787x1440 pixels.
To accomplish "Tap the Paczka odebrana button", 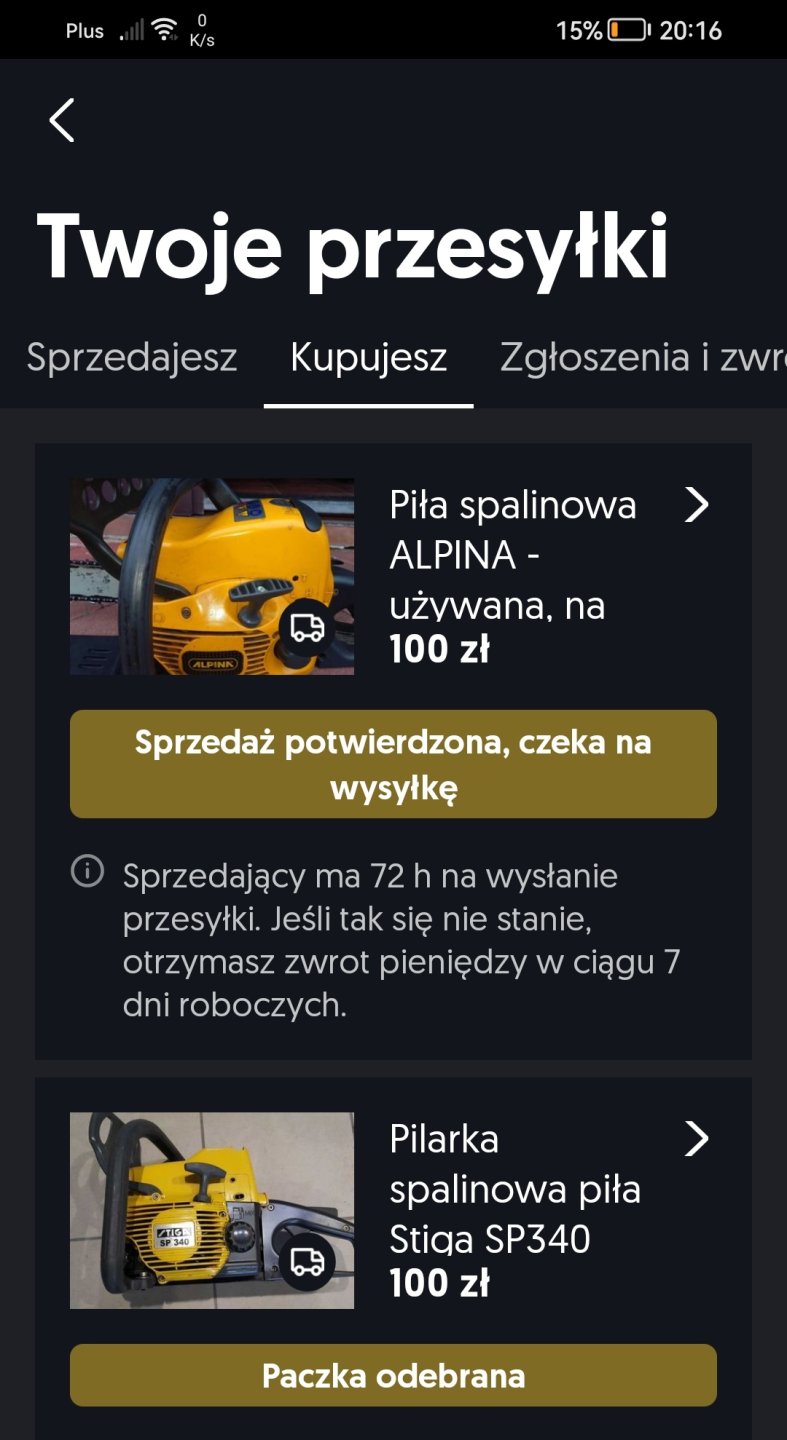I will 393,1375.
